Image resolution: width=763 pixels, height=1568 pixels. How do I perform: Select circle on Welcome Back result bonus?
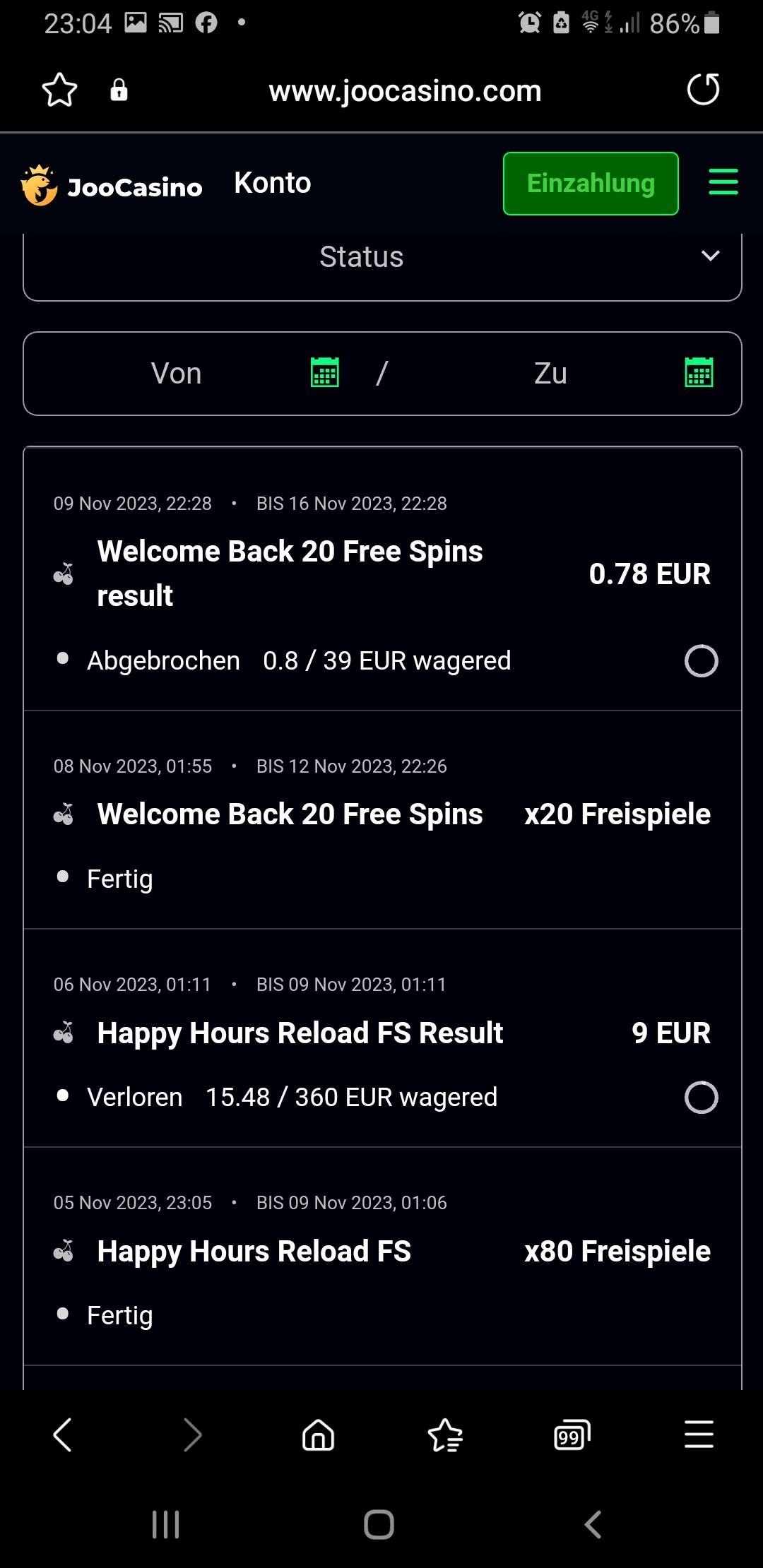[701, 661]
